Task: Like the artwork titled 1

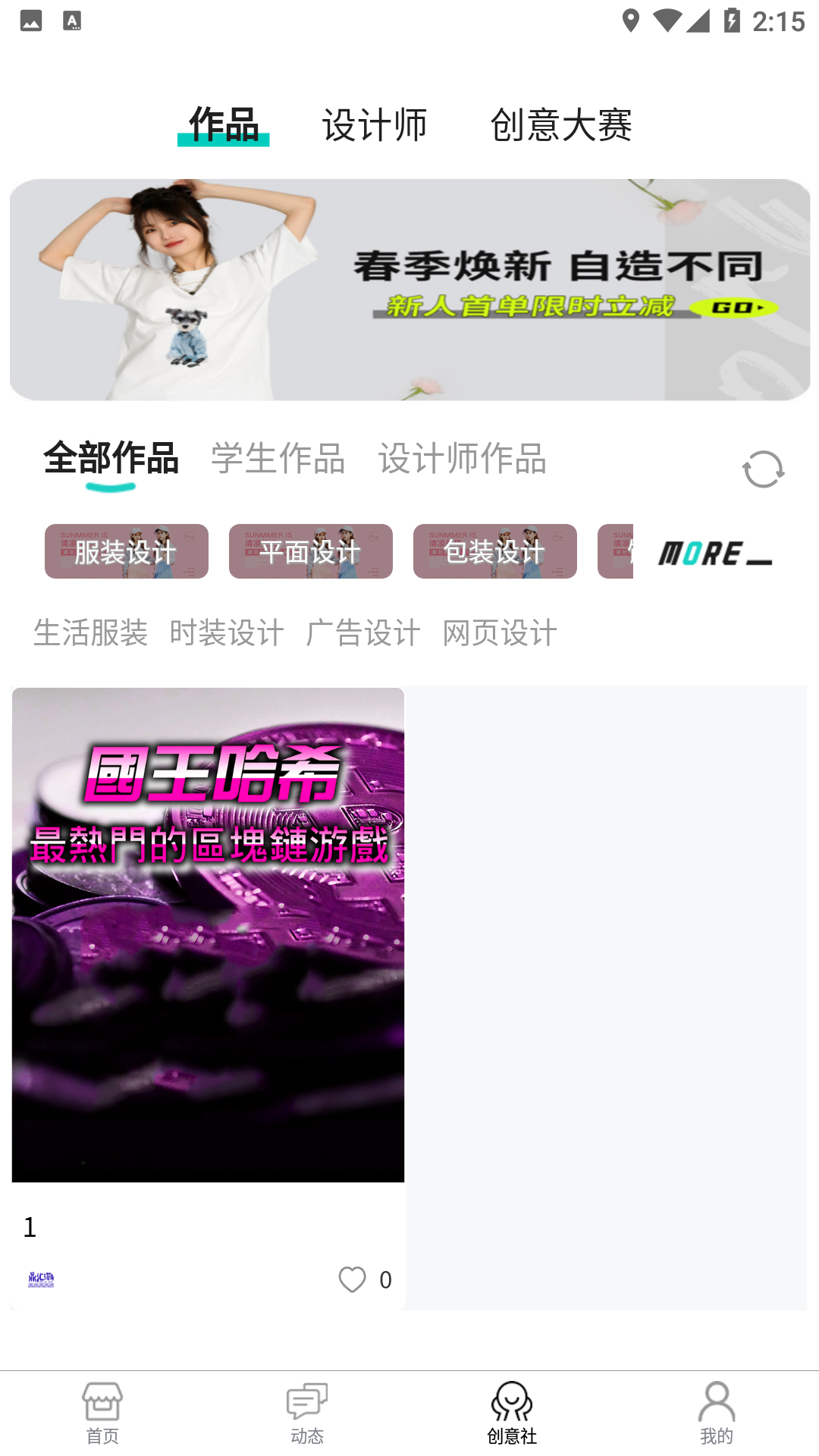Action: 353,1279
